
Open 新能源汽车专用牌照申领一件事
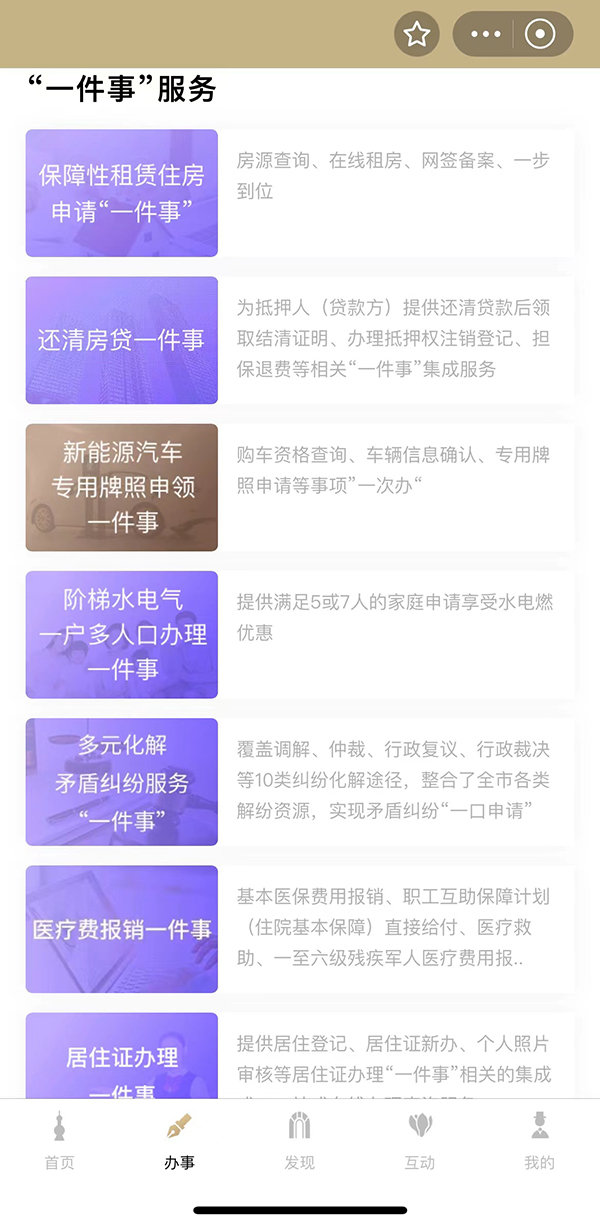pyautogui.click(x=122, y=487)
